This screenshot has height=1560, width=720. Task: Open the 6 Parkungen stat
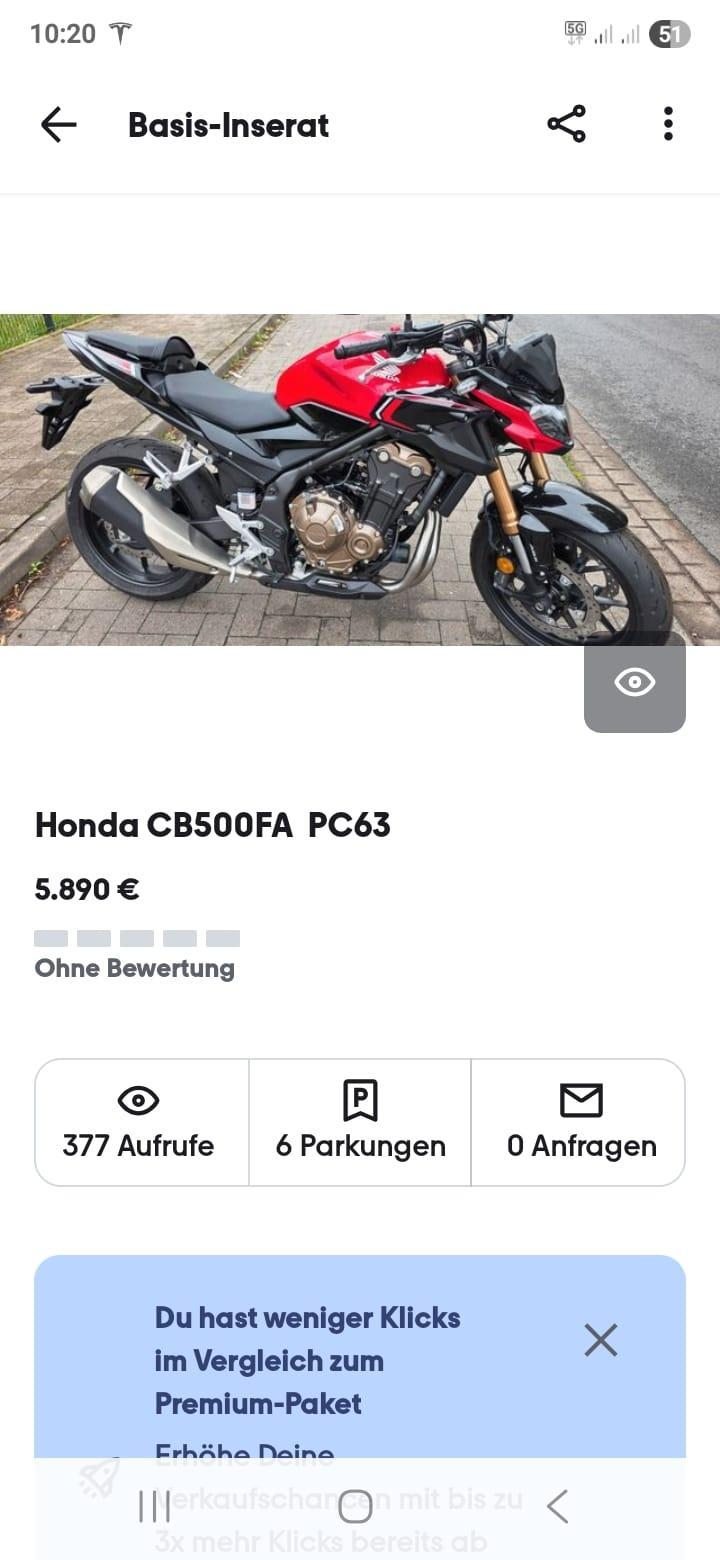(360, 1122)
